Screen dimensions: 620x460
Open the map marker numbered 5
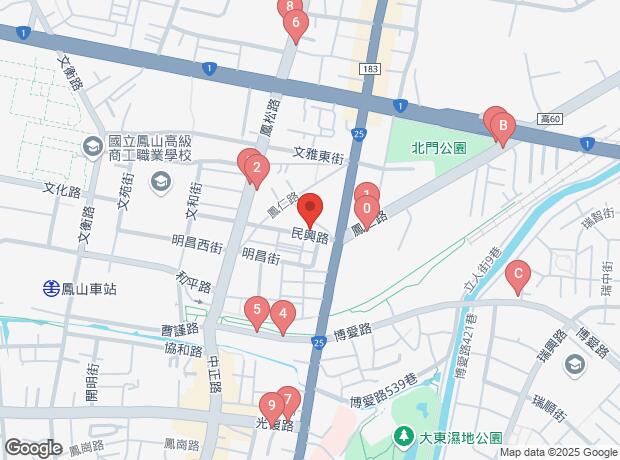[257, 310]
